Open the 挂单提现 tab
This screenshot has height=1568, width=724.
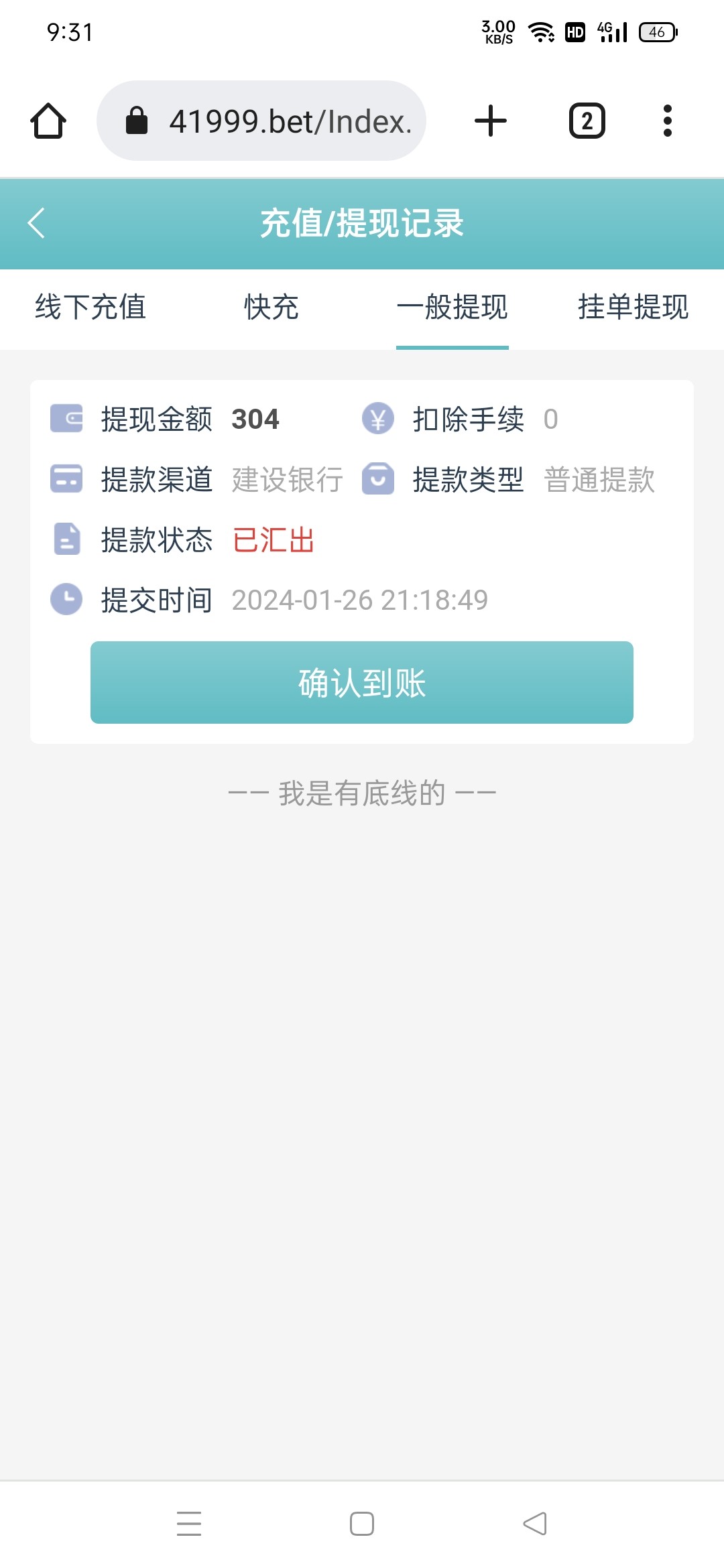(633, 308)
